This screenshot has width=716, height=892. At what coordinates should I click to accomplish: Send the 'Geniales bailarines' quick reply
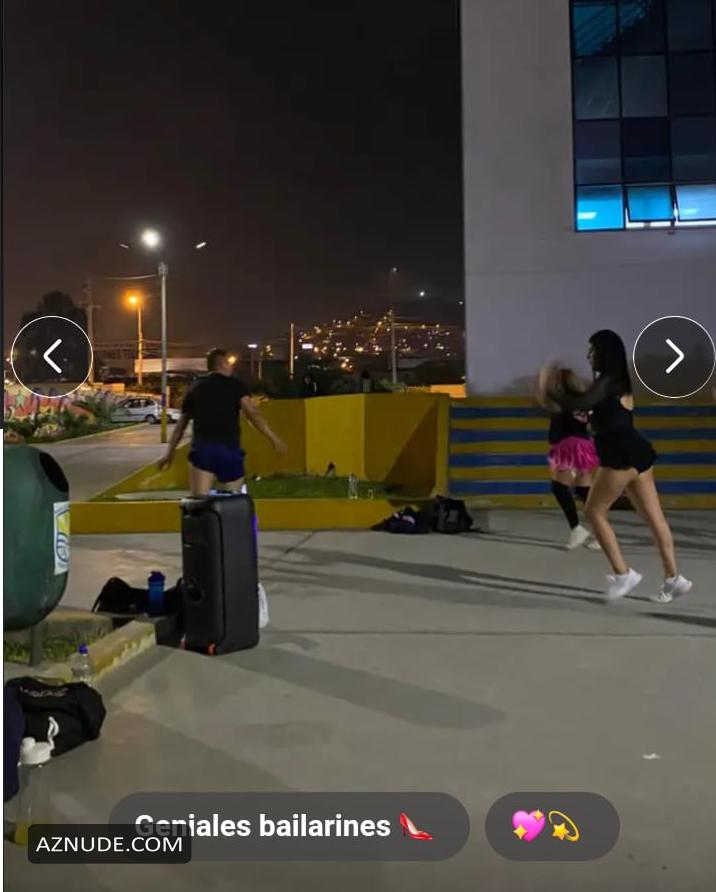288,826
